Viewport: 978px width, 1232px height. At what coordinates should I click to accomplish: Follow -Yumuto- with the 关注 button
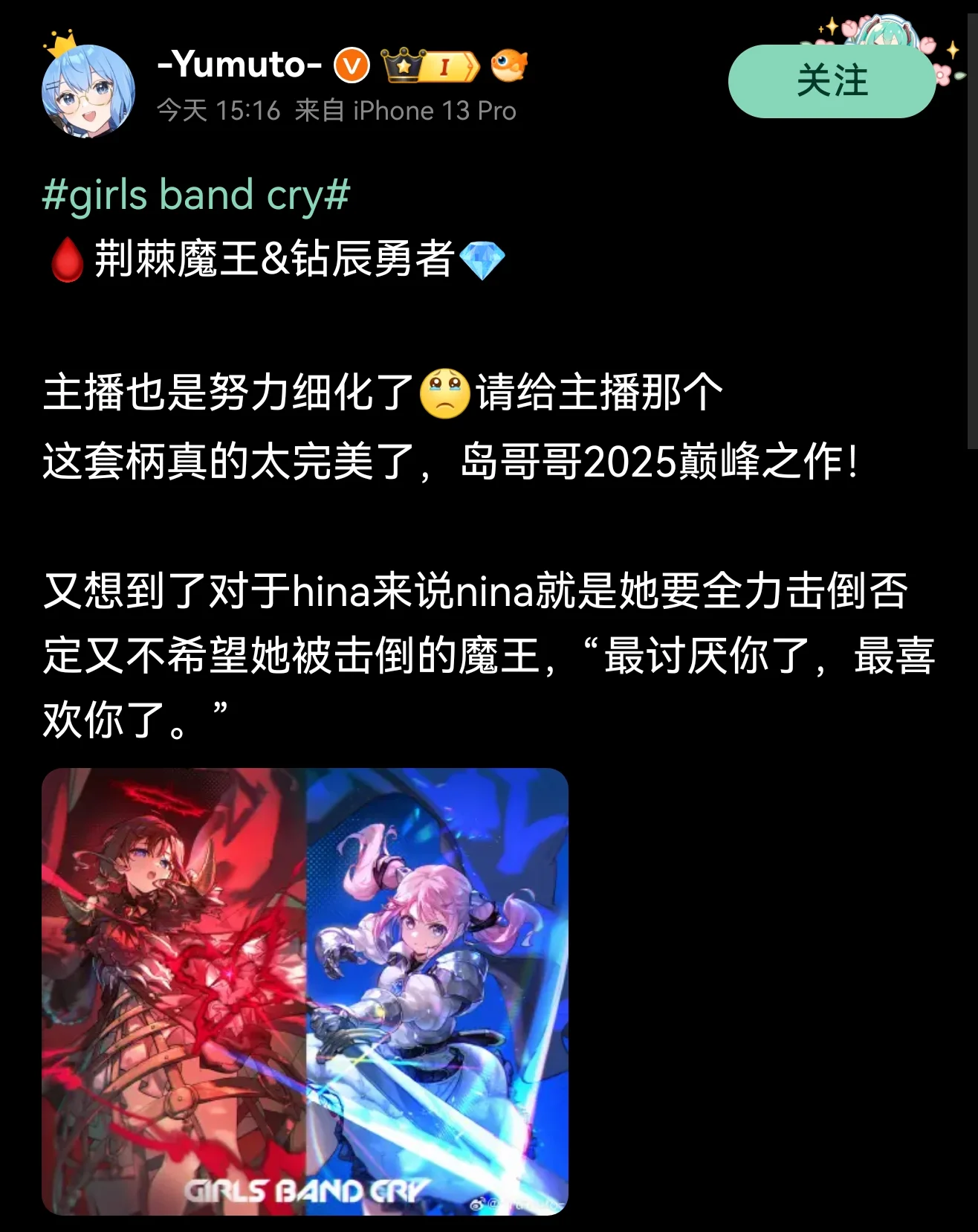(x=831, y=81)
